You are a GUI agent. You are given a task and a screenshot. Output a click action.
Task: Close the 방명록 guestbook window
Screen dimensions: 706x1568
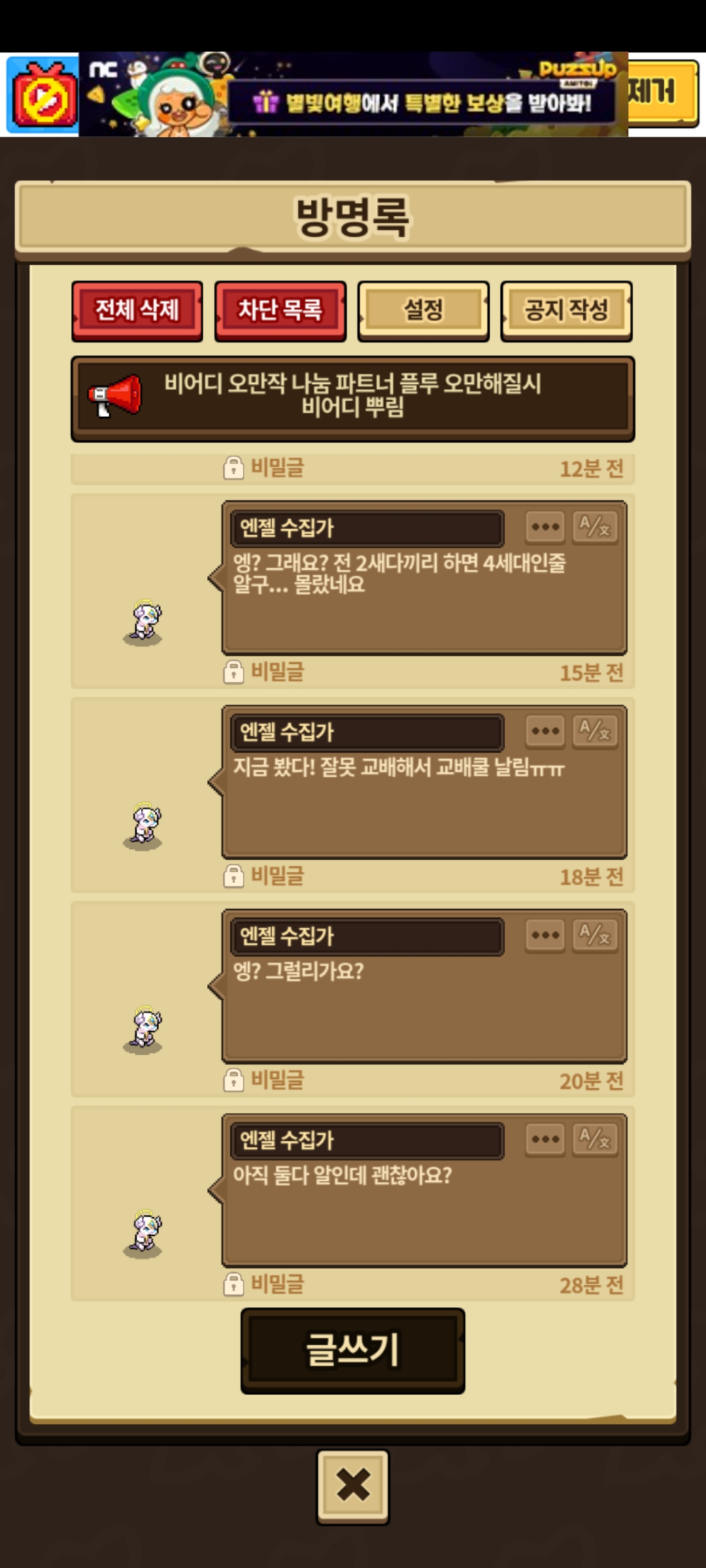point(353,1486)
